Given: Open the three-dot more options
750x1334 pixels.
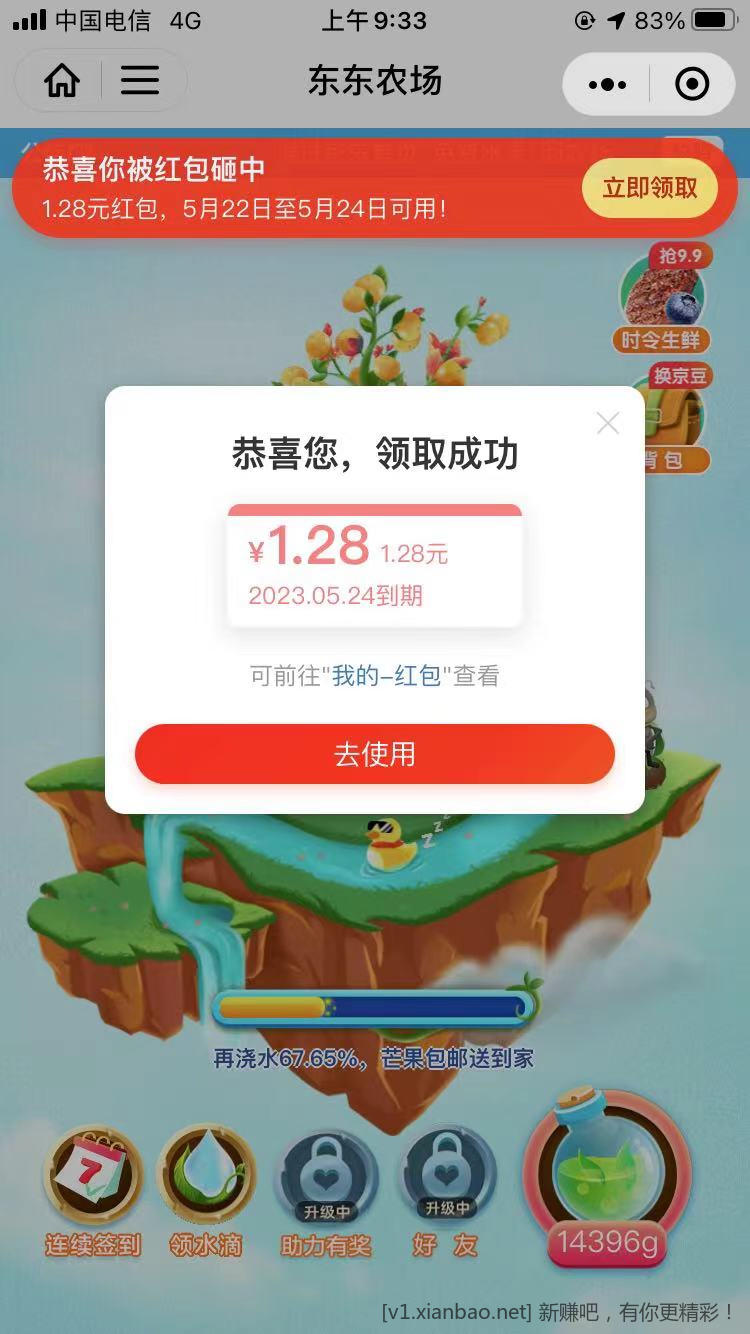Looking at the screenshot, I should [607, 84].
